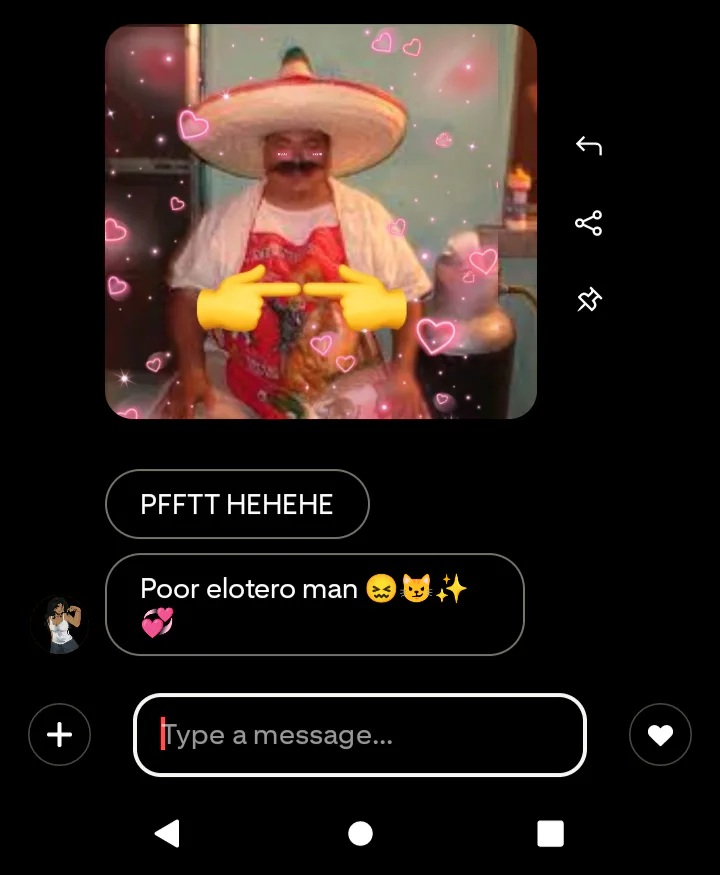This screenshot has height=875, width=720.
Task: Go back using the system back button
Action: tap(168, 833)
